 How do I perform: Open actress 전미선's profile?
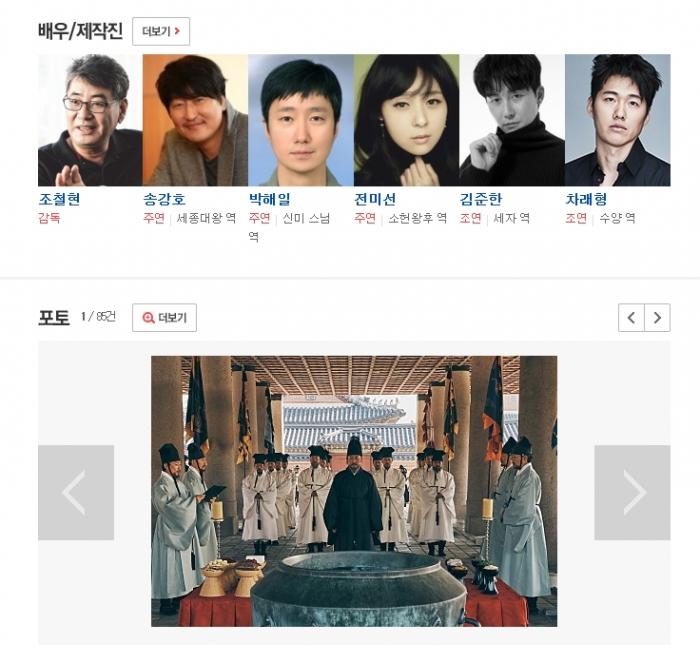coord(375,199)
